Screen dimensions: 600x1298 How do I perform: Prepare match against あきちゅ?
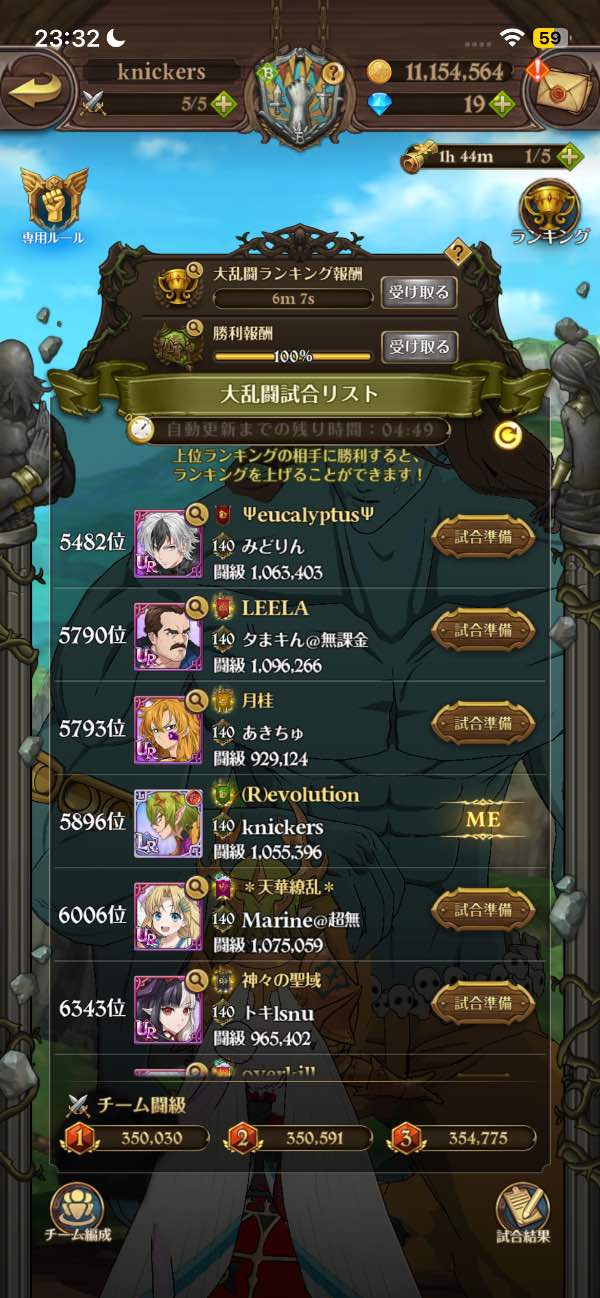[483, 722]
